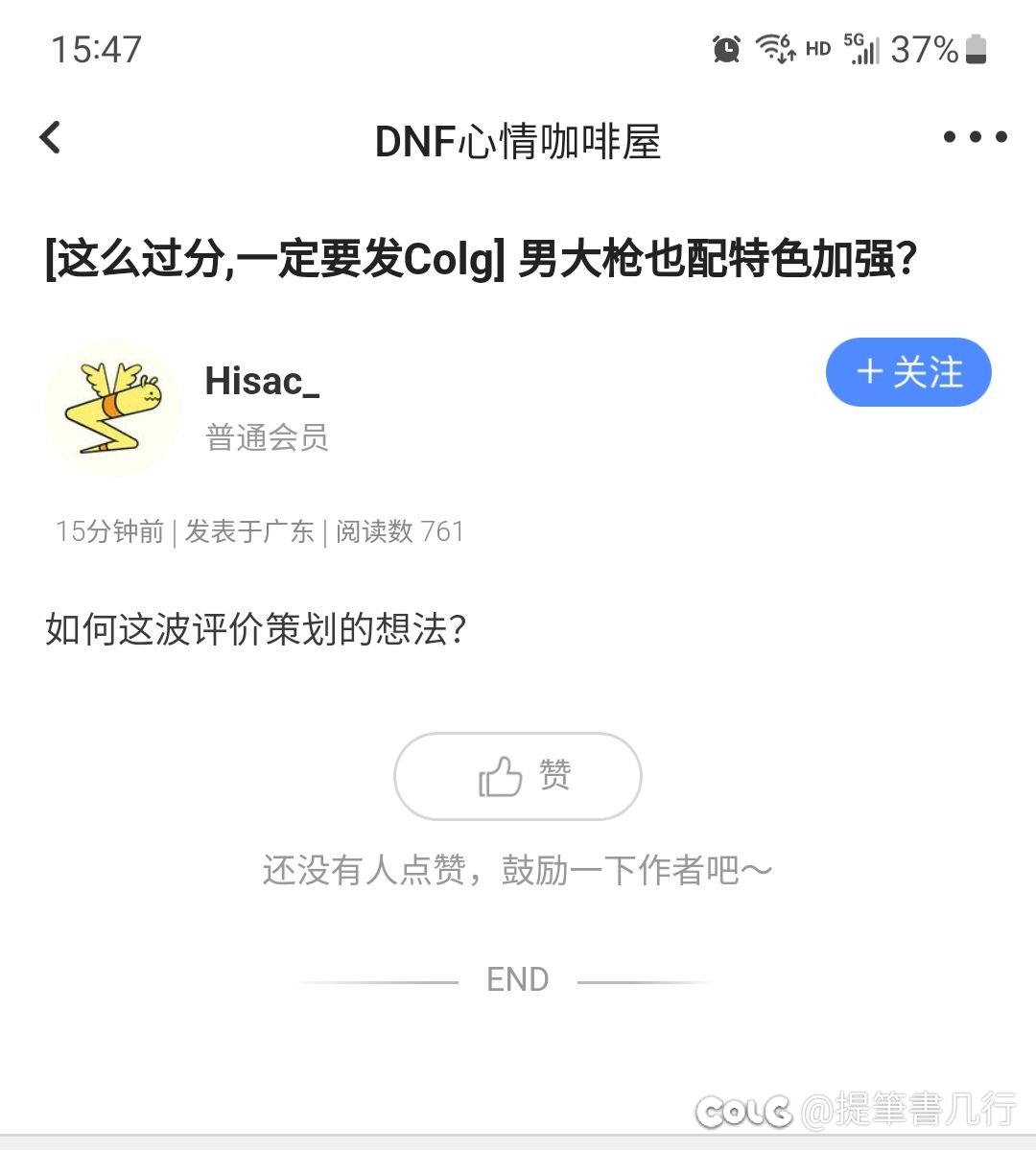Image resolution: width=1036 pixels, height=1151 pixels.
Task: Tap the 普通会员 membership label
Action: 266,437
